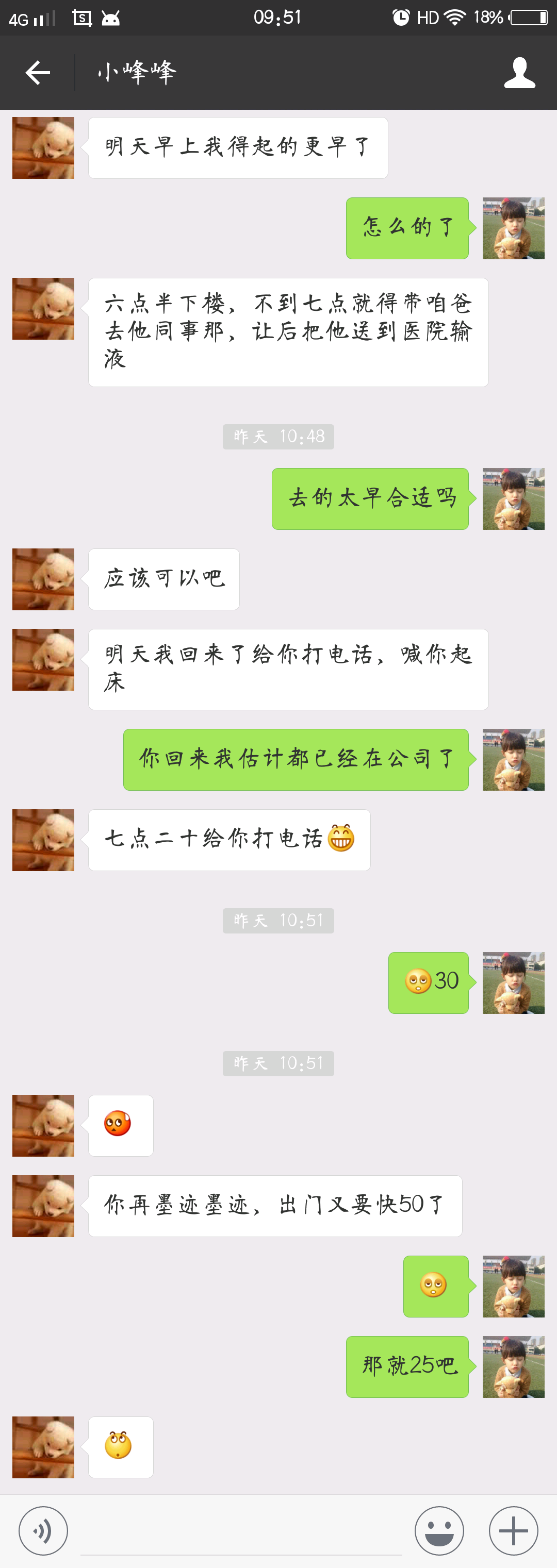Go back from the 小峰峰 chat
This screenshot has height=1568, width=557.
tap(38, 73)
